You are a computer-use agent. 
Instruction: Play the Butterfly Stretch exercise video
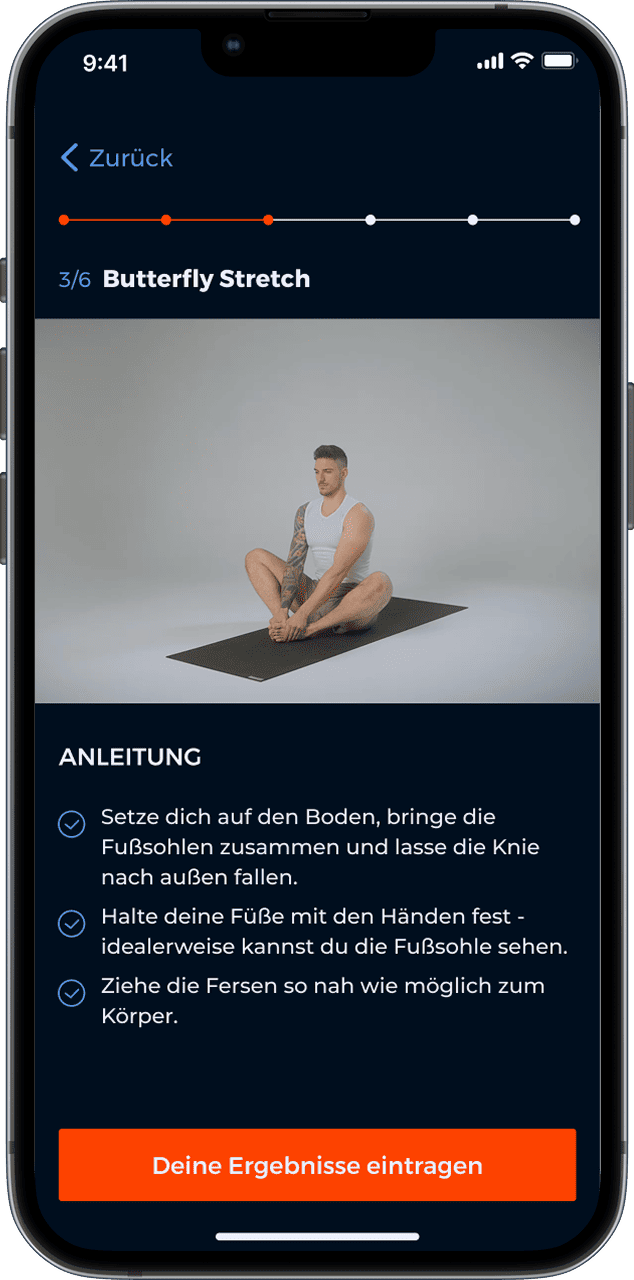317,511
